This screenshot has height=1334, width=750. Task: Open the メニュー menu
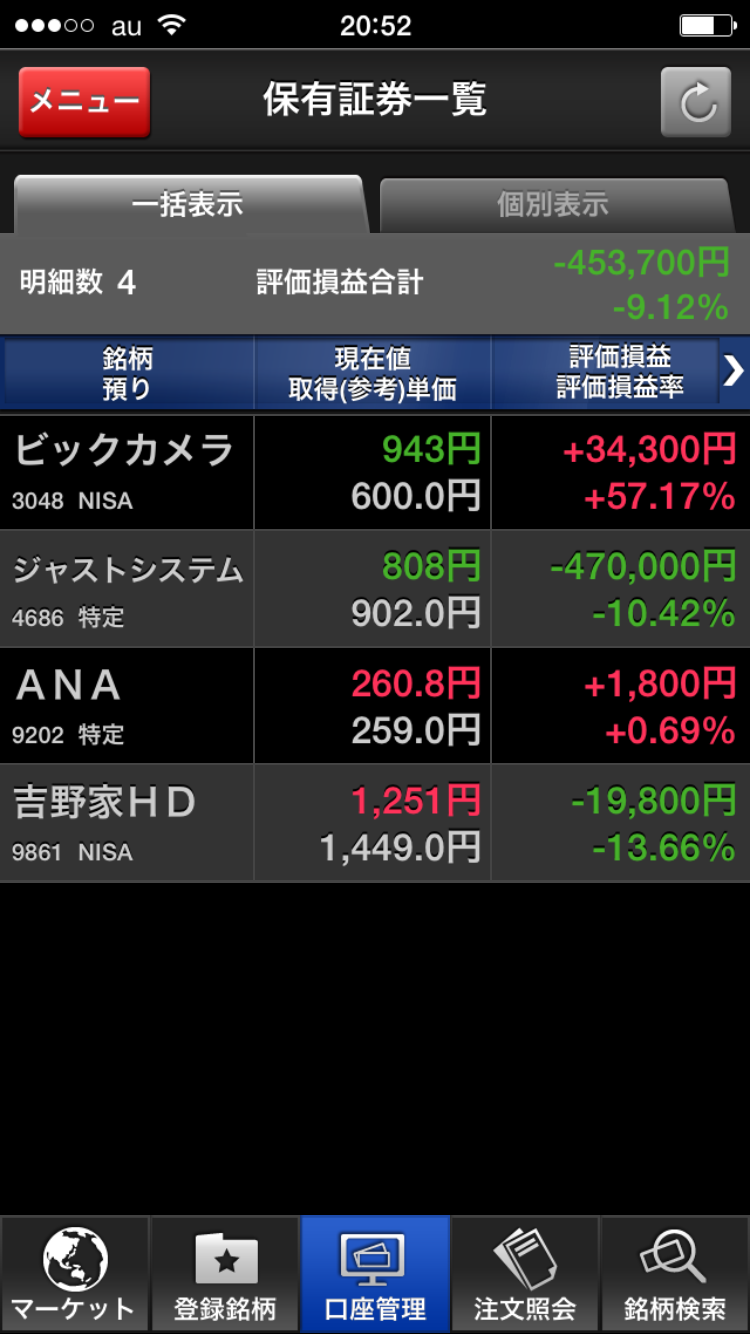[x=85, y=102]
